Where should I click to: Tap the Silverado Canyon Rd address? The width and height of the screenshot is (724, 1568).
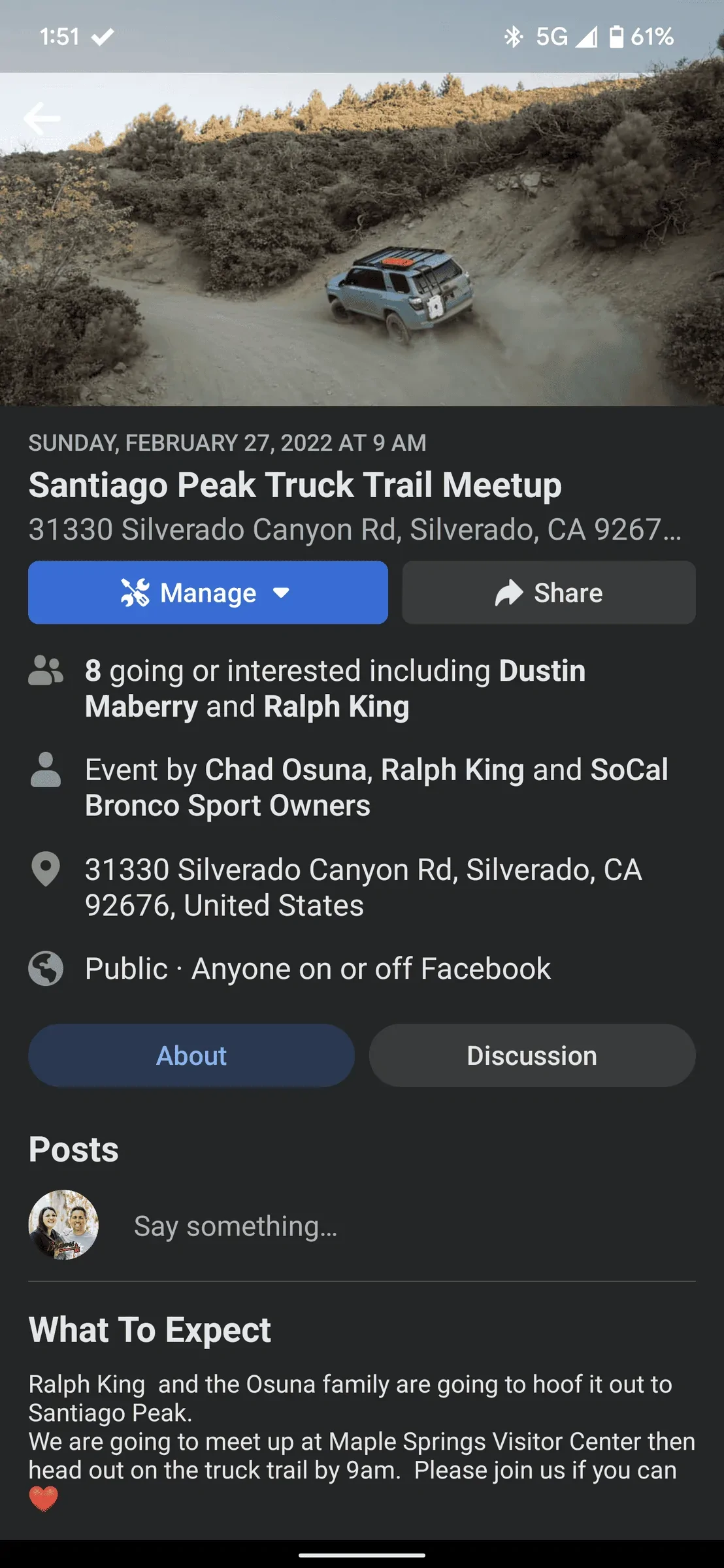(x=363, y=887)
